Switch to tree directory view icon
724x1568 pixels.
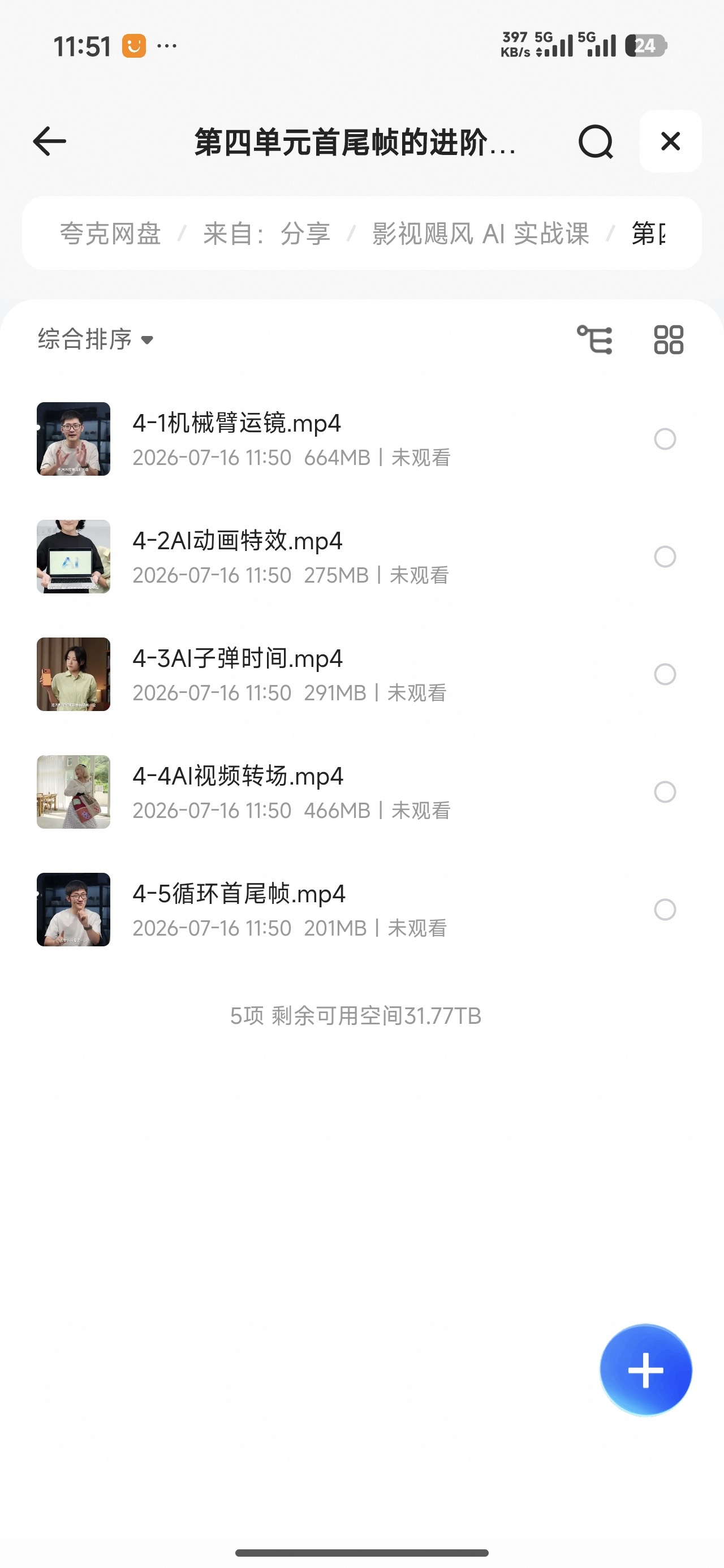tap(595, 339)
